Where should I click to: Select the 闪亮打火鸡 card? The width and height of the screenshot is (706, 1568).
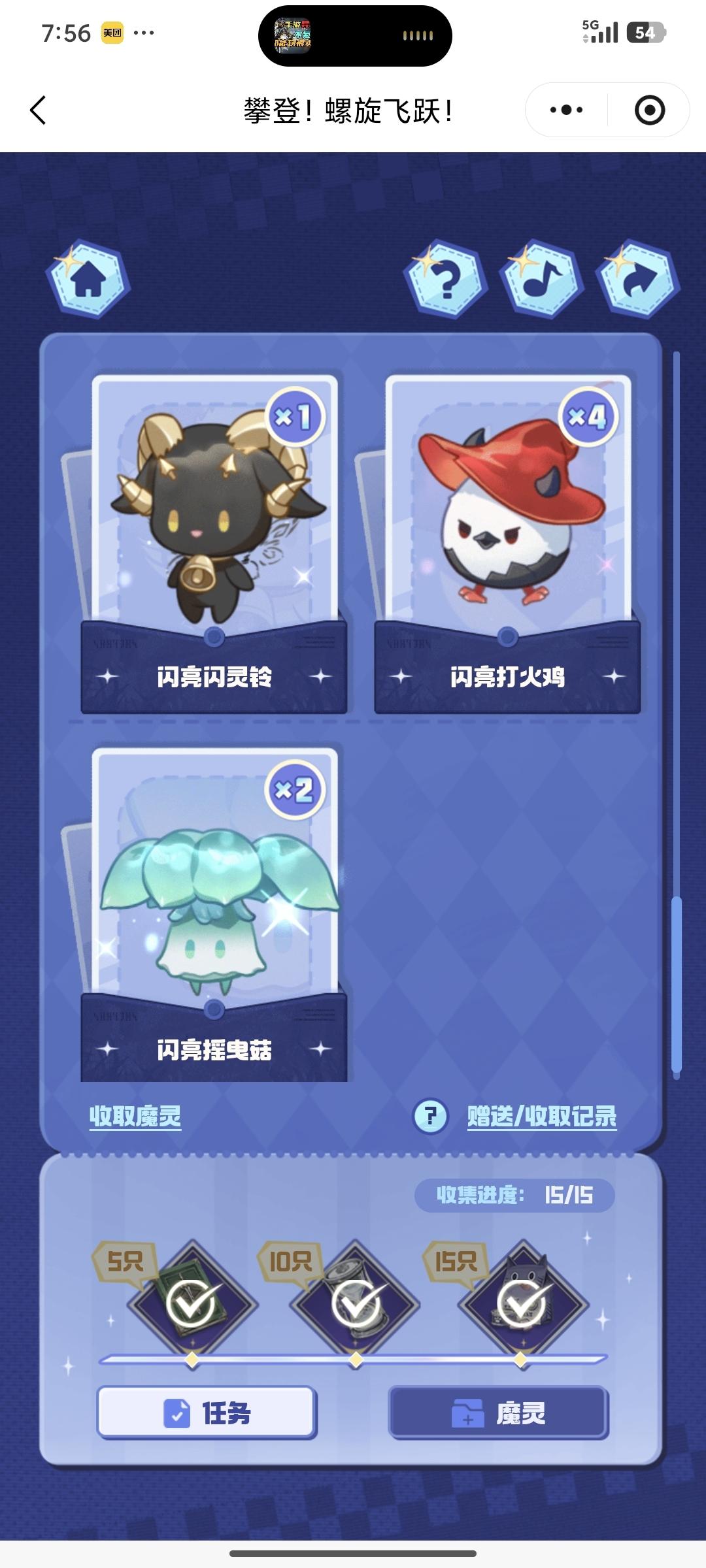(507, 542)
